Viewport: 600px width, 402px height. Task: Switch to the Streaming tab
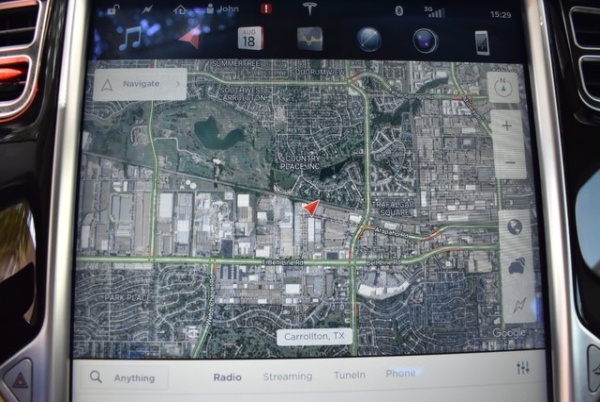(x=287, y=376)
